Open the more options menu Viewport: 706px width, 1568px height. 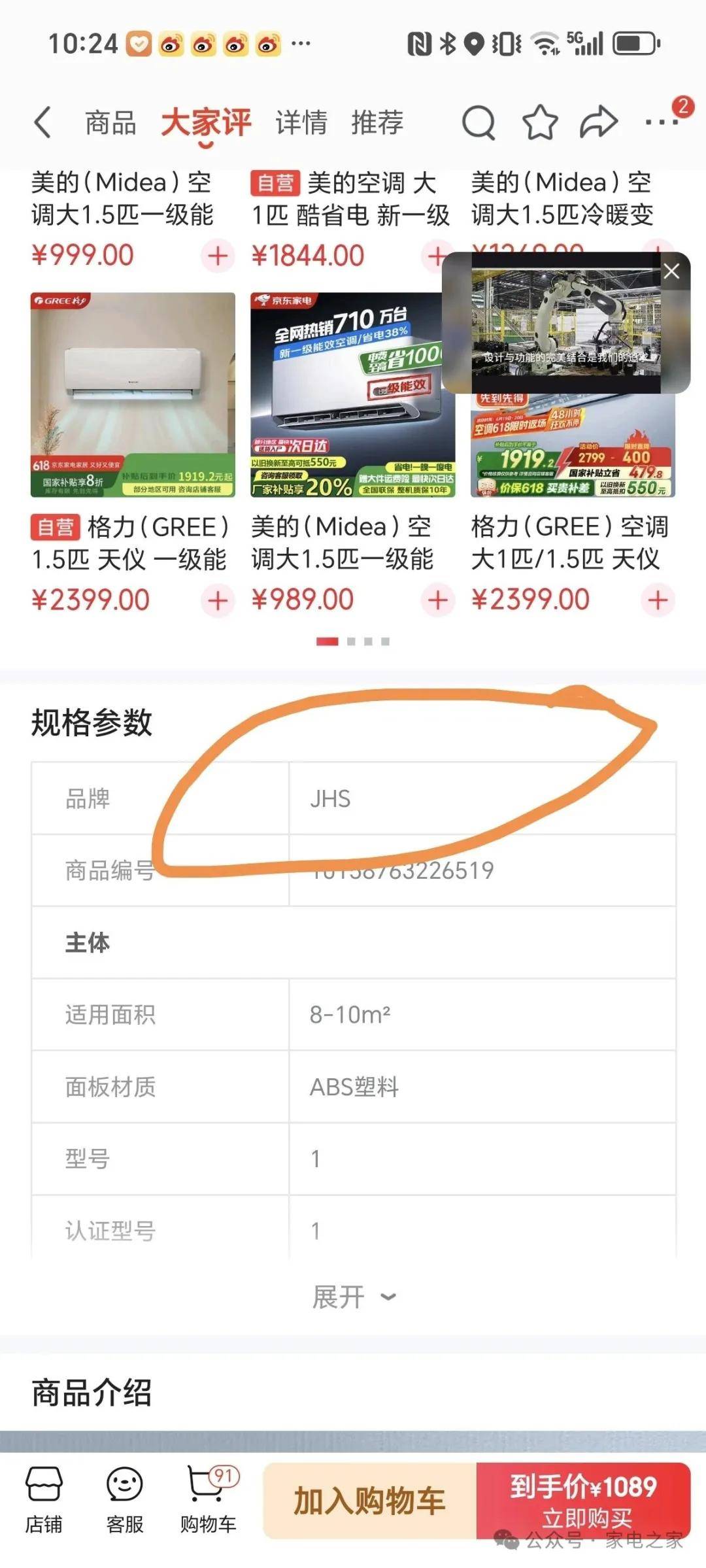tap(660, 122)
